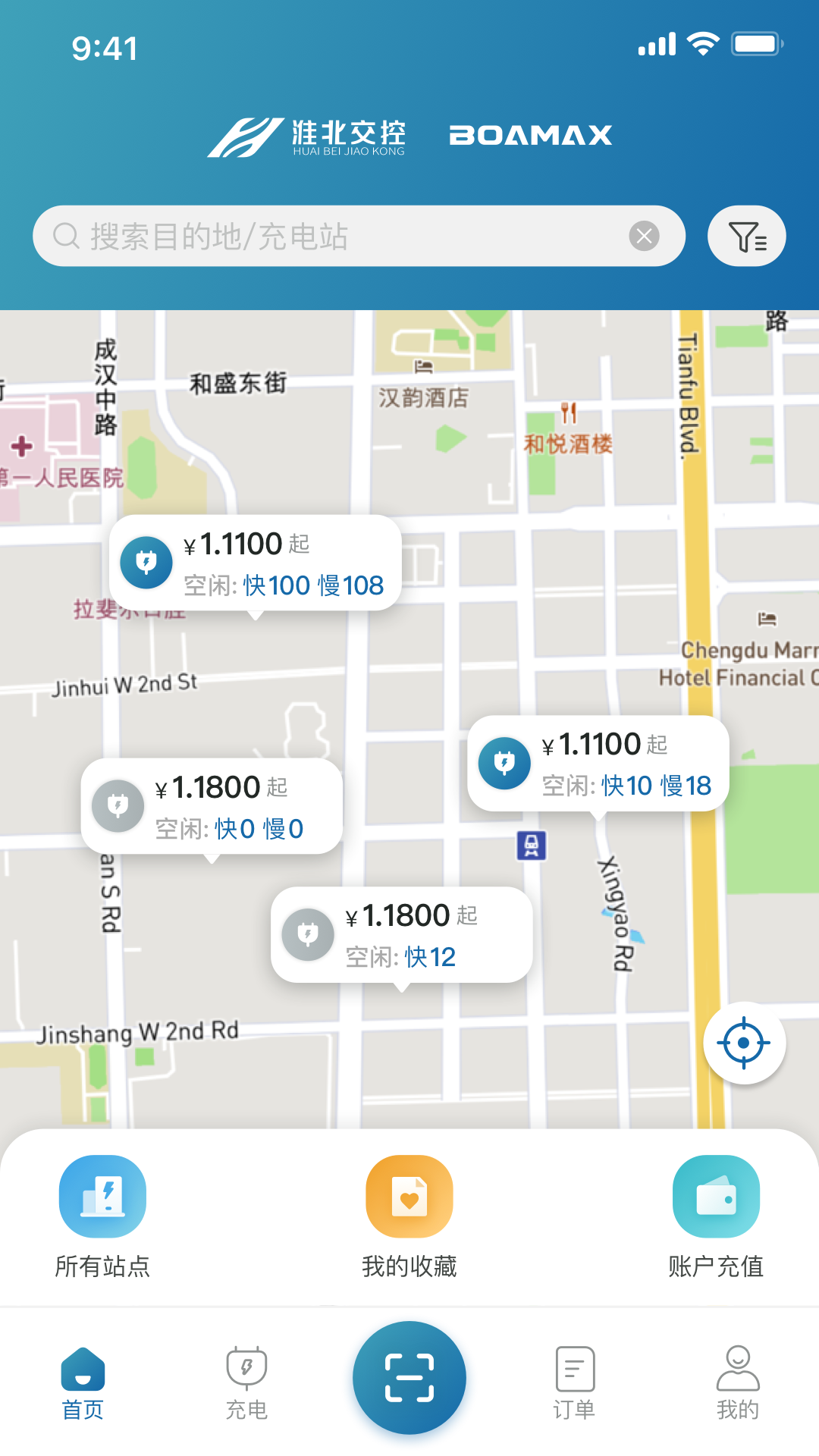Tap the current location crosshair button

tap(744, 1043)
